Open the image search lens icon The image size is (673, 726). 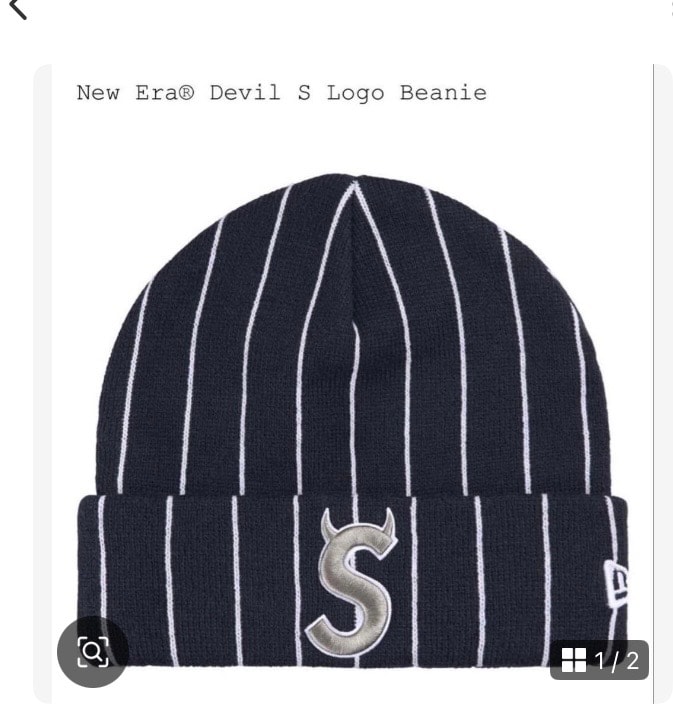(92, 652)
